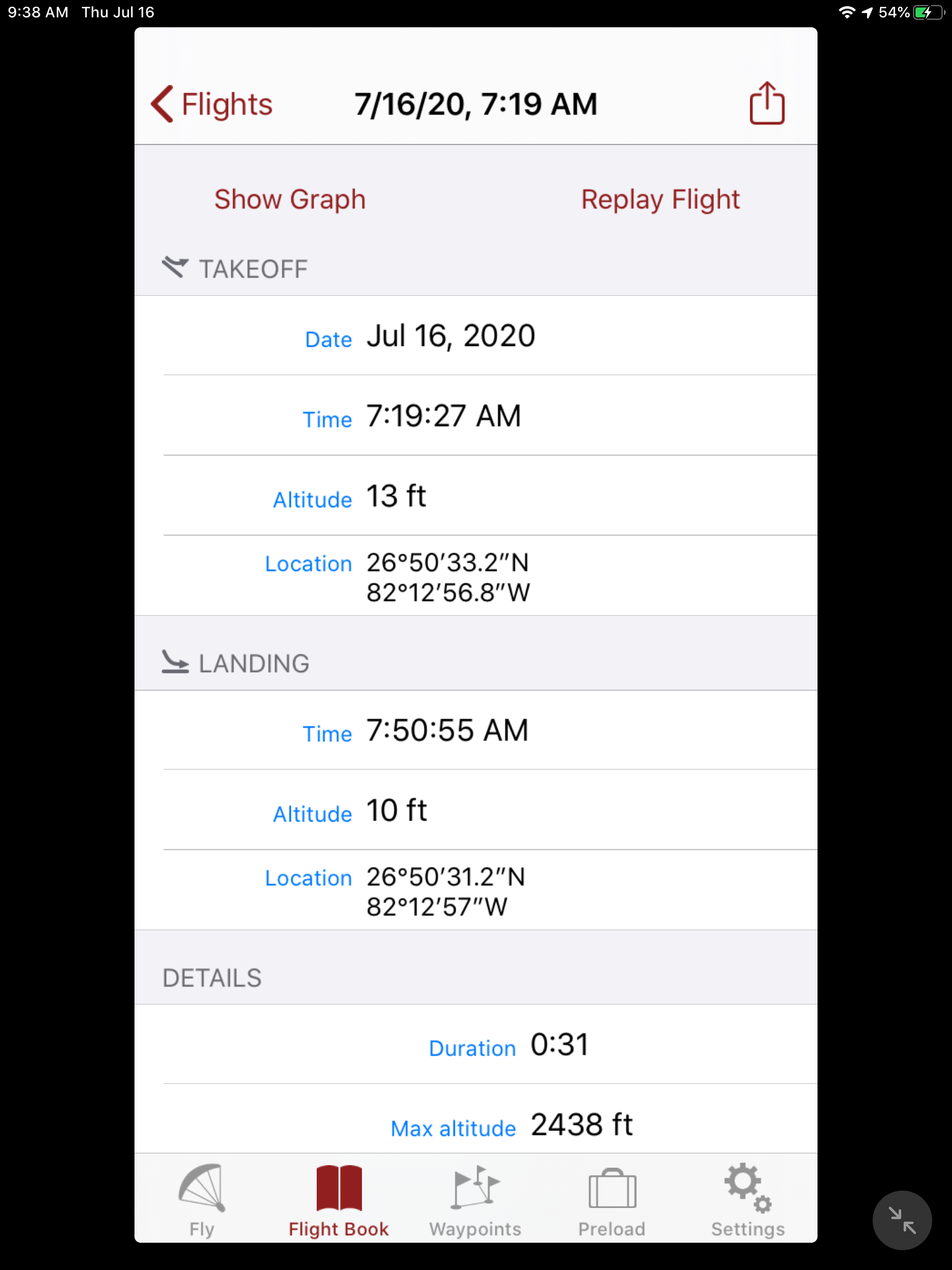The image size is (952, 1270).
Task: Show Graph for this flight
Action: [x=289, y=200]
